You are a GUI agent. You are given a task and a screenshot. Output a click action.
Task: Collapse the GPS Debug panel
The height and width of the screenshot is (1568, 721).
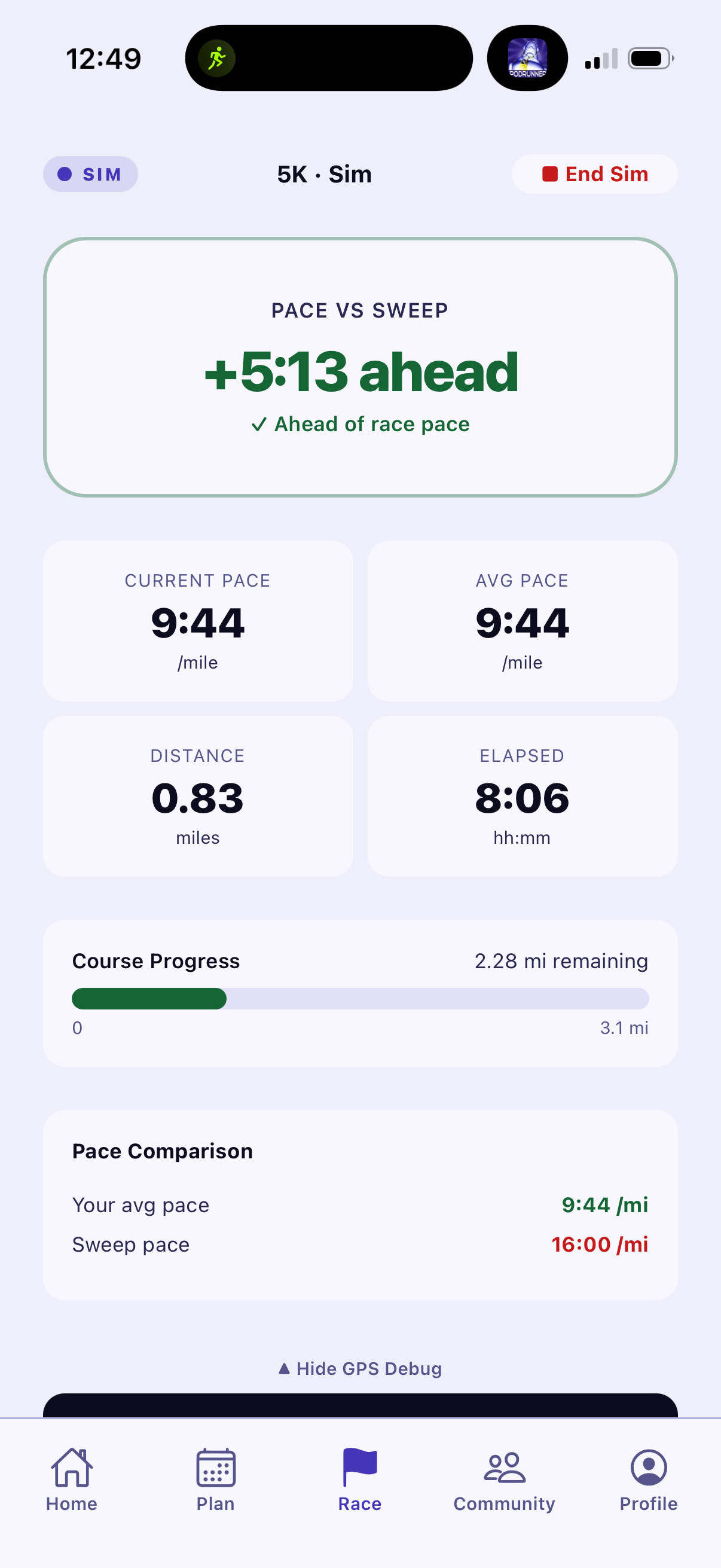(x=360, y=1368)
